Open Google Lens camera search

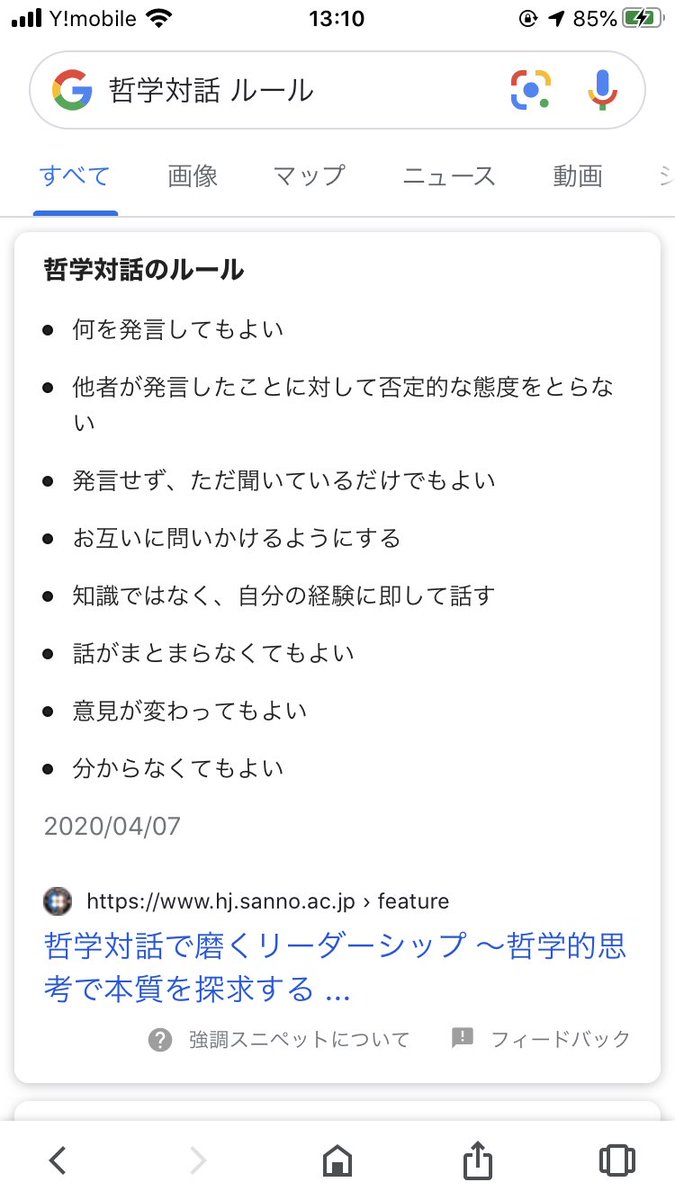pyautogui.click(x=531, y=91)
